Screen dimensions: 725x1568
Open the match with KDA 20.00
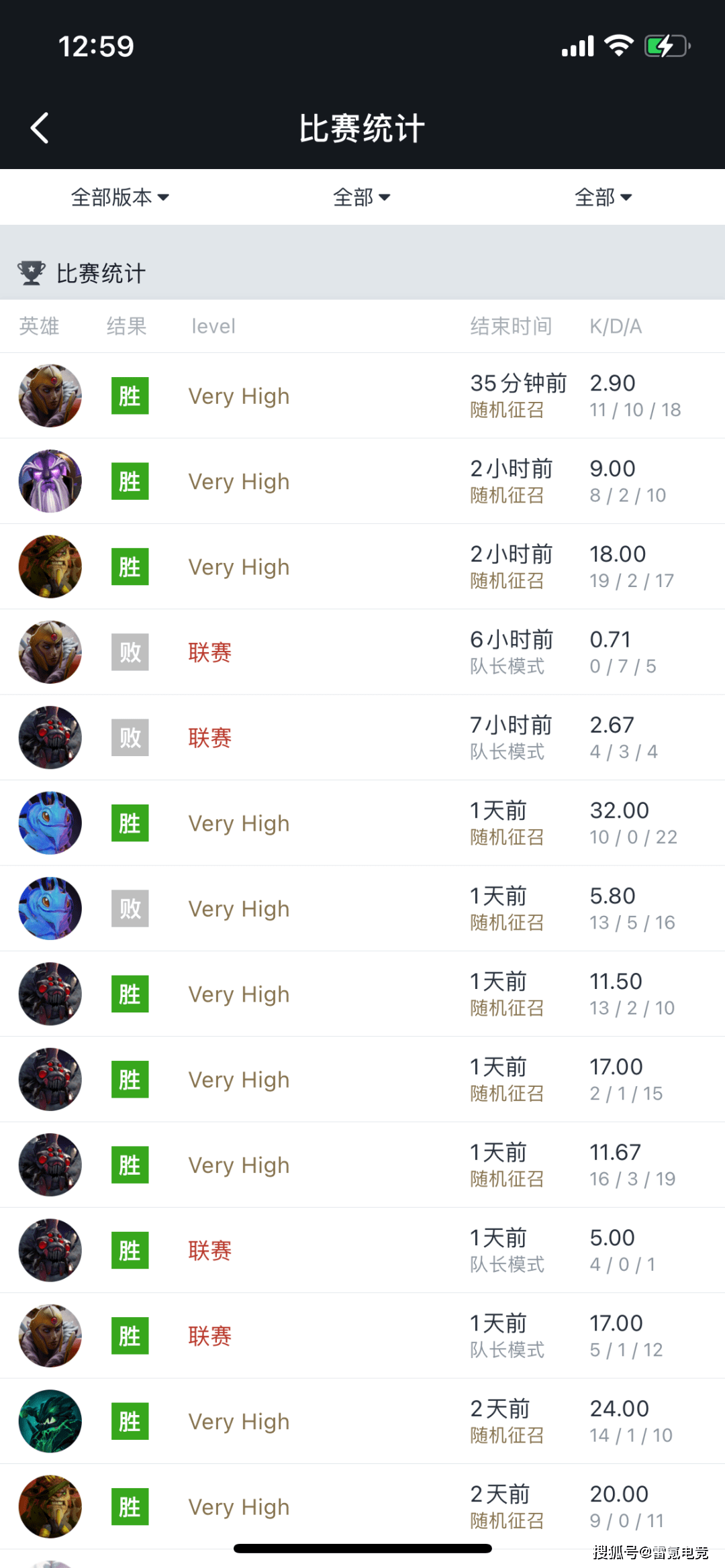362,1506
